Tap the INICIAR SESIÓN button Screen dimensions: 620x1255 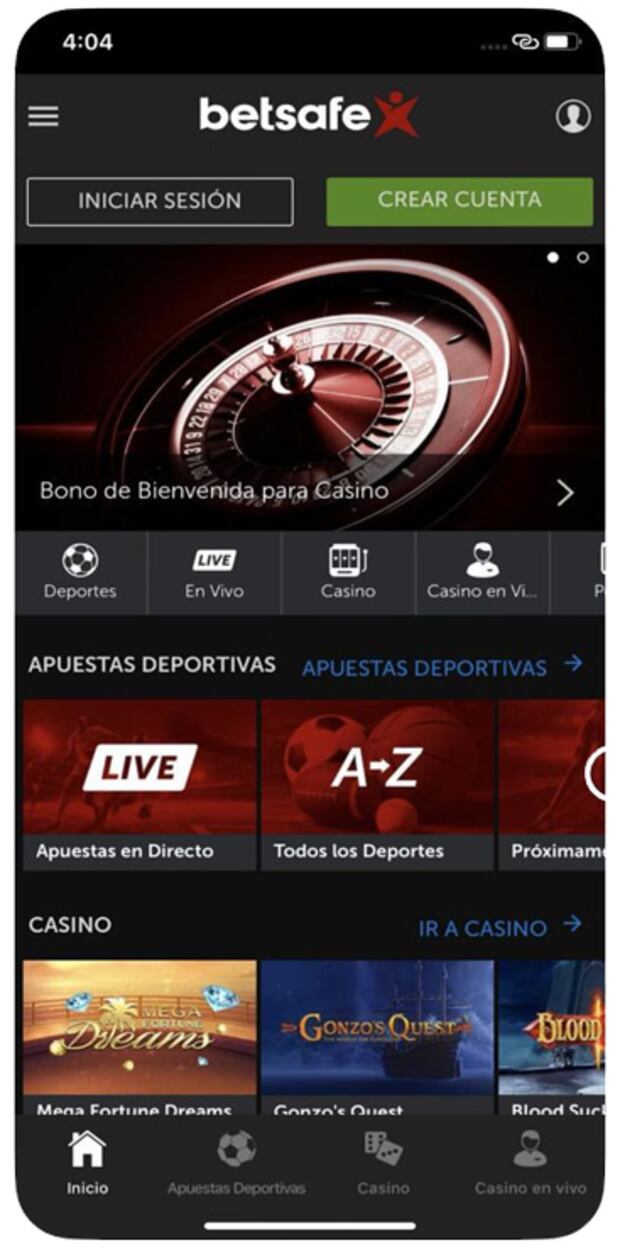click(x=160, y=201)
